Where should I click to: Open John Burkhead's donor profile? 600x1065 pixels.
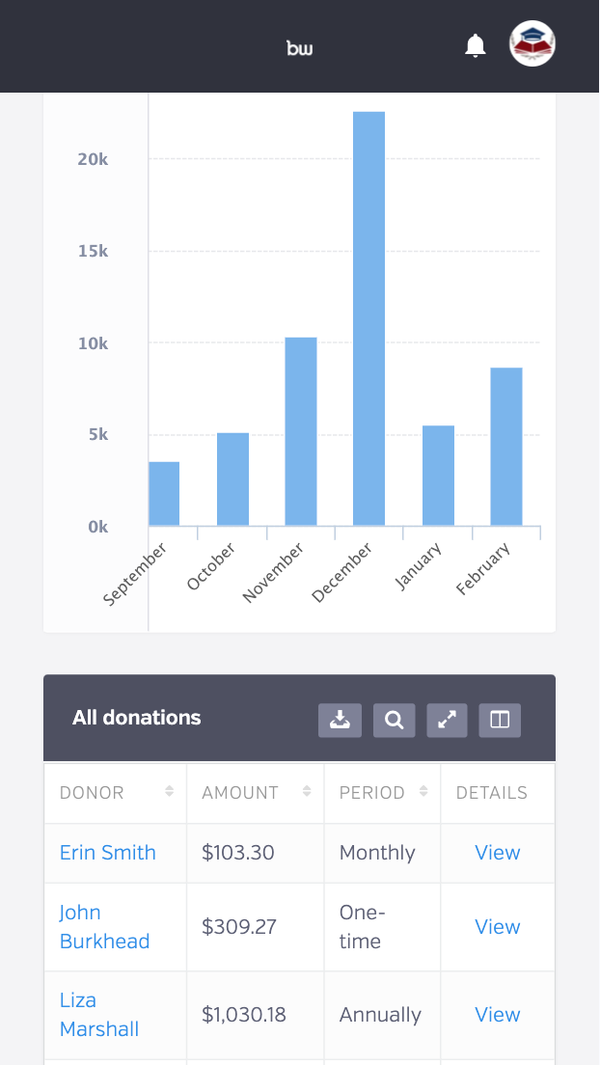point(105,926)
